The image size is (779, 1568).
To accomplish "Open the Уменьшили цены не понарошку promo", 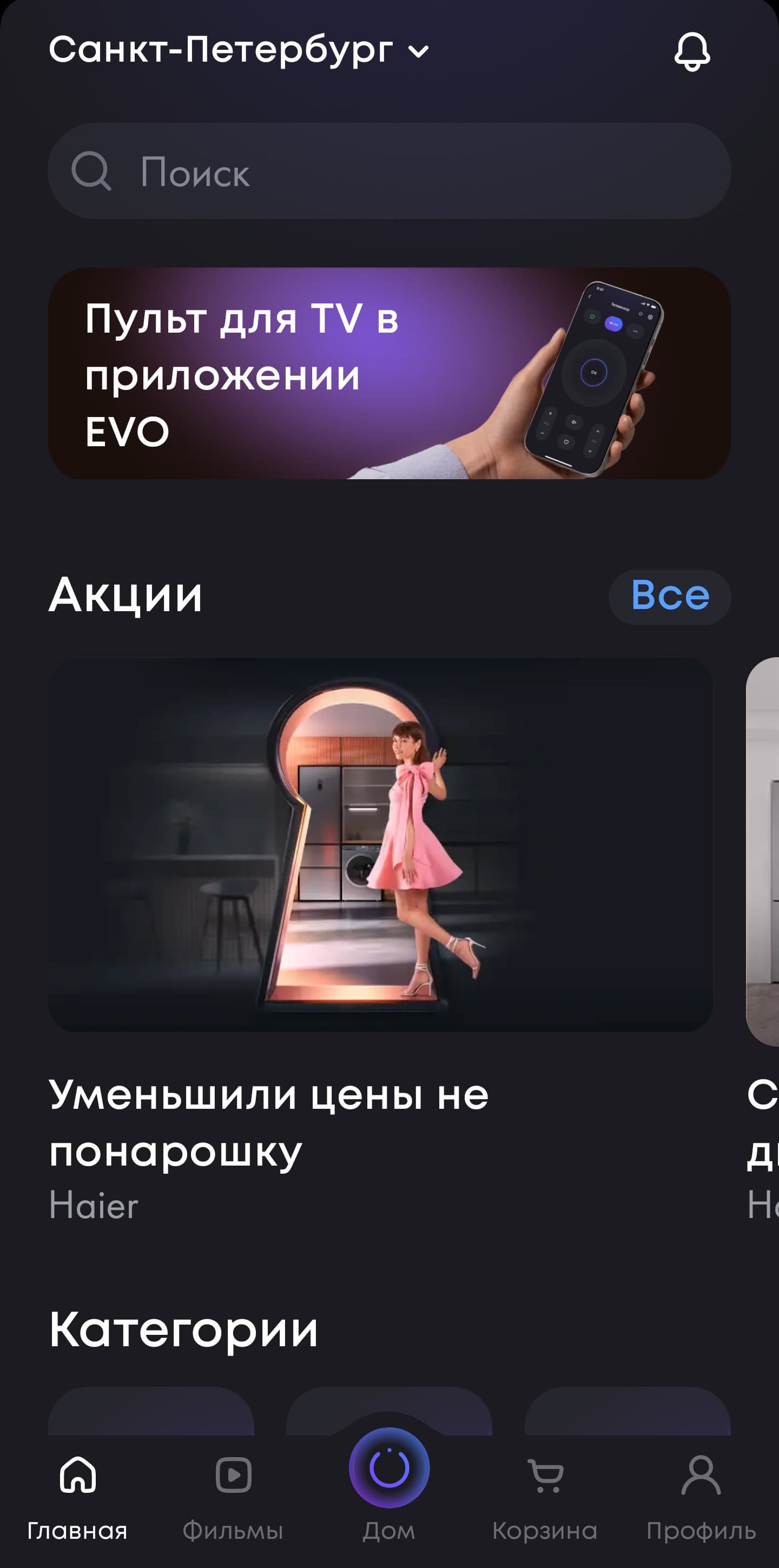I will click(380, 845).
